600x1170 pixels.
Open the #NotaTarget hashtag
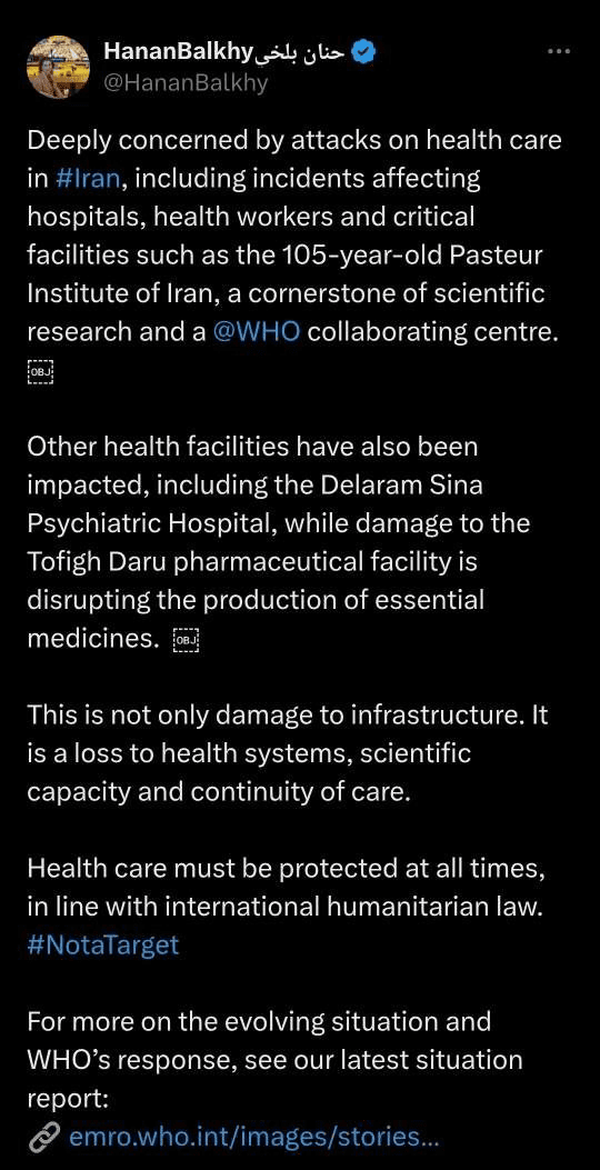(x=103, y=944)
